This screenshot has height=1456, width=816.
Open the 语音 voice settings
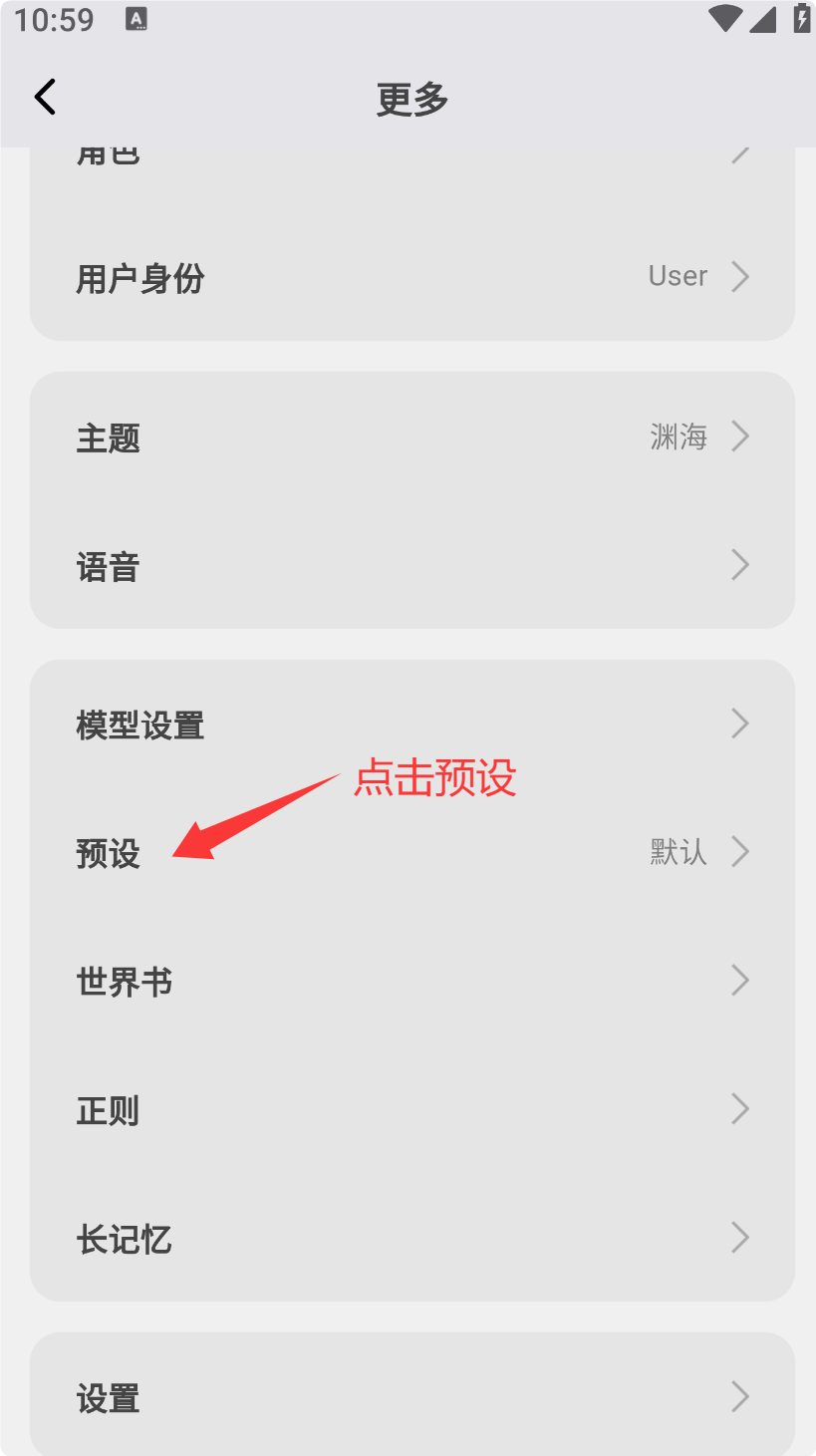[x=411, y=566]
